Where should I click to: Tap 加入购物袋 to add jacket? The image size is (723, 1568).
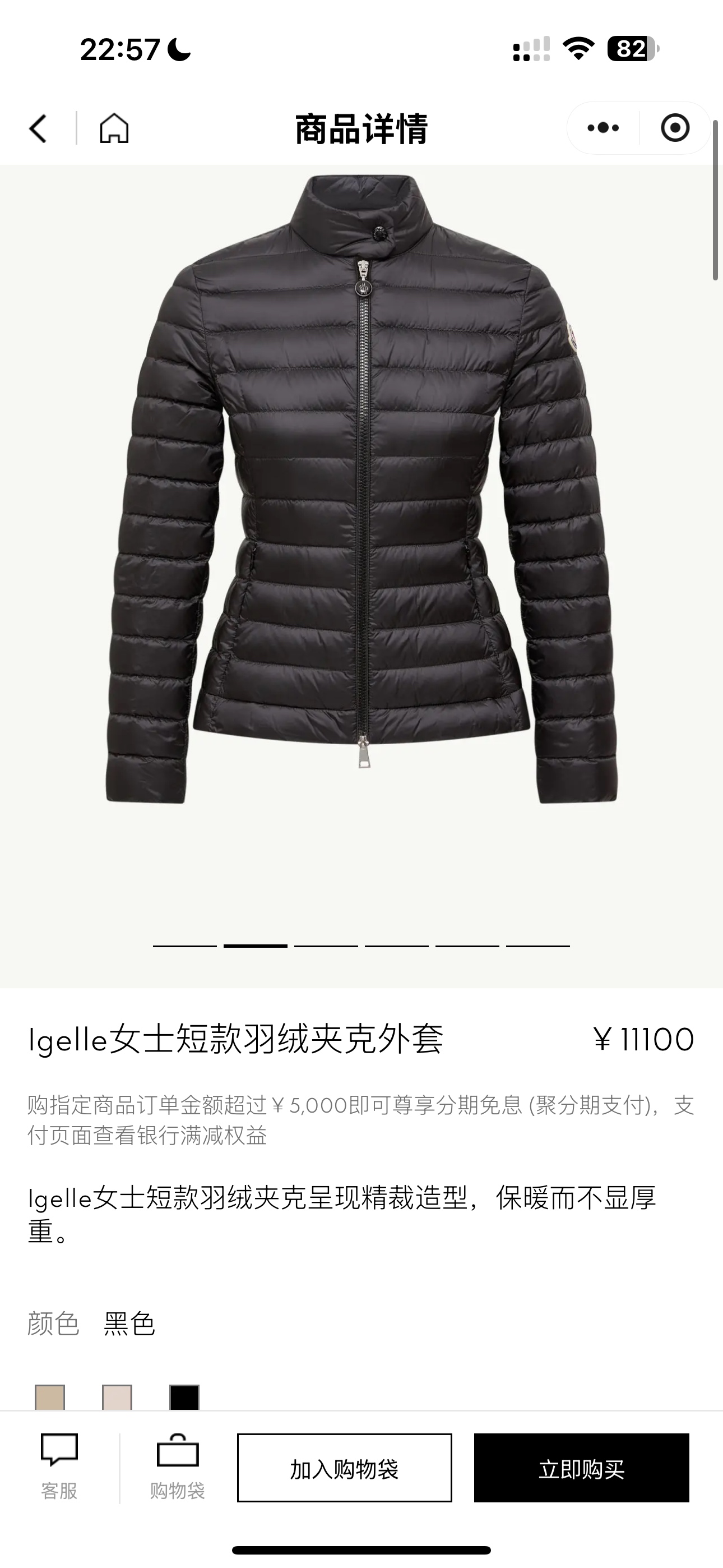pos(345,1468)
